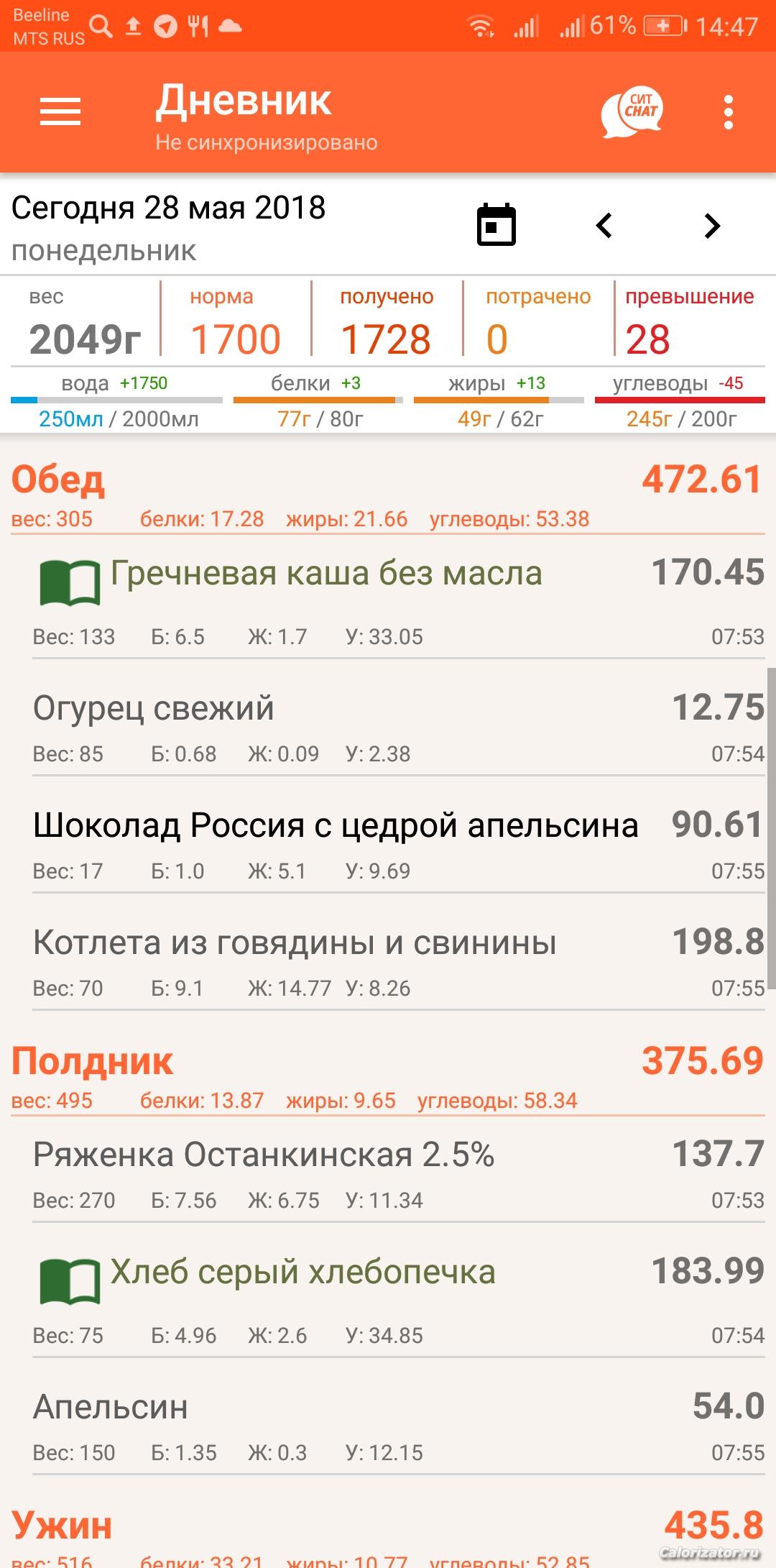Open the Ряженка Останкинская 2.5% entry
Image resolution: width=776 pixels, height=1568 pixels.
[x=264, y=1155]
